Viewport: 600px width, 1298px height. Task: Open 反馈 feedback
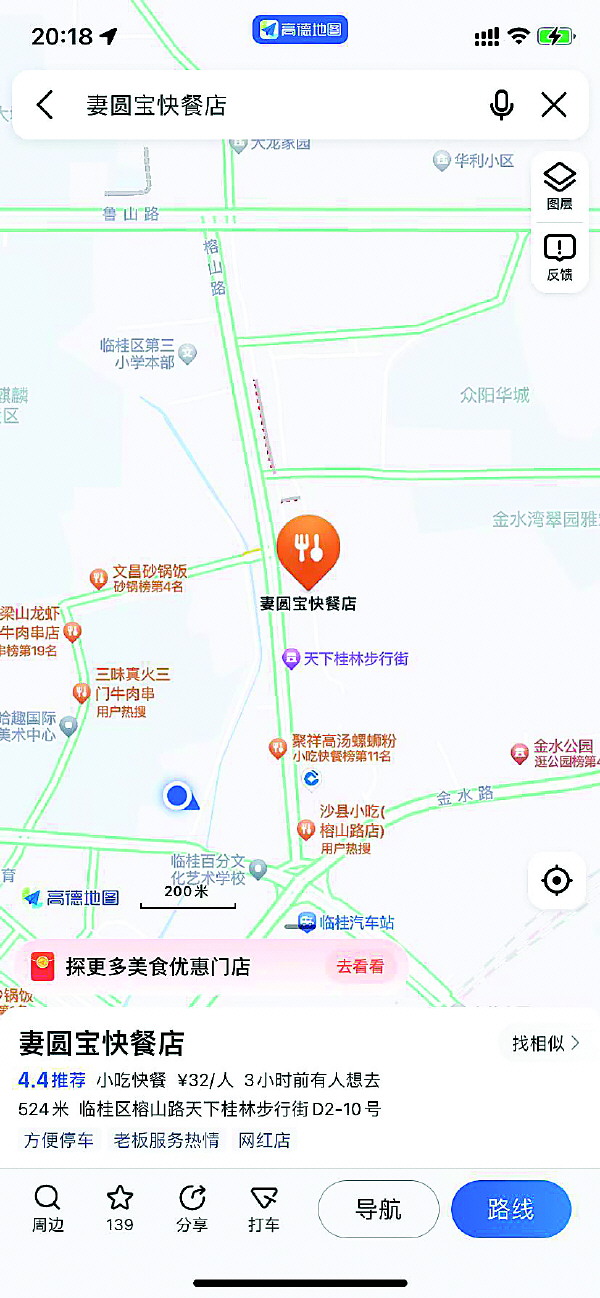559,257
